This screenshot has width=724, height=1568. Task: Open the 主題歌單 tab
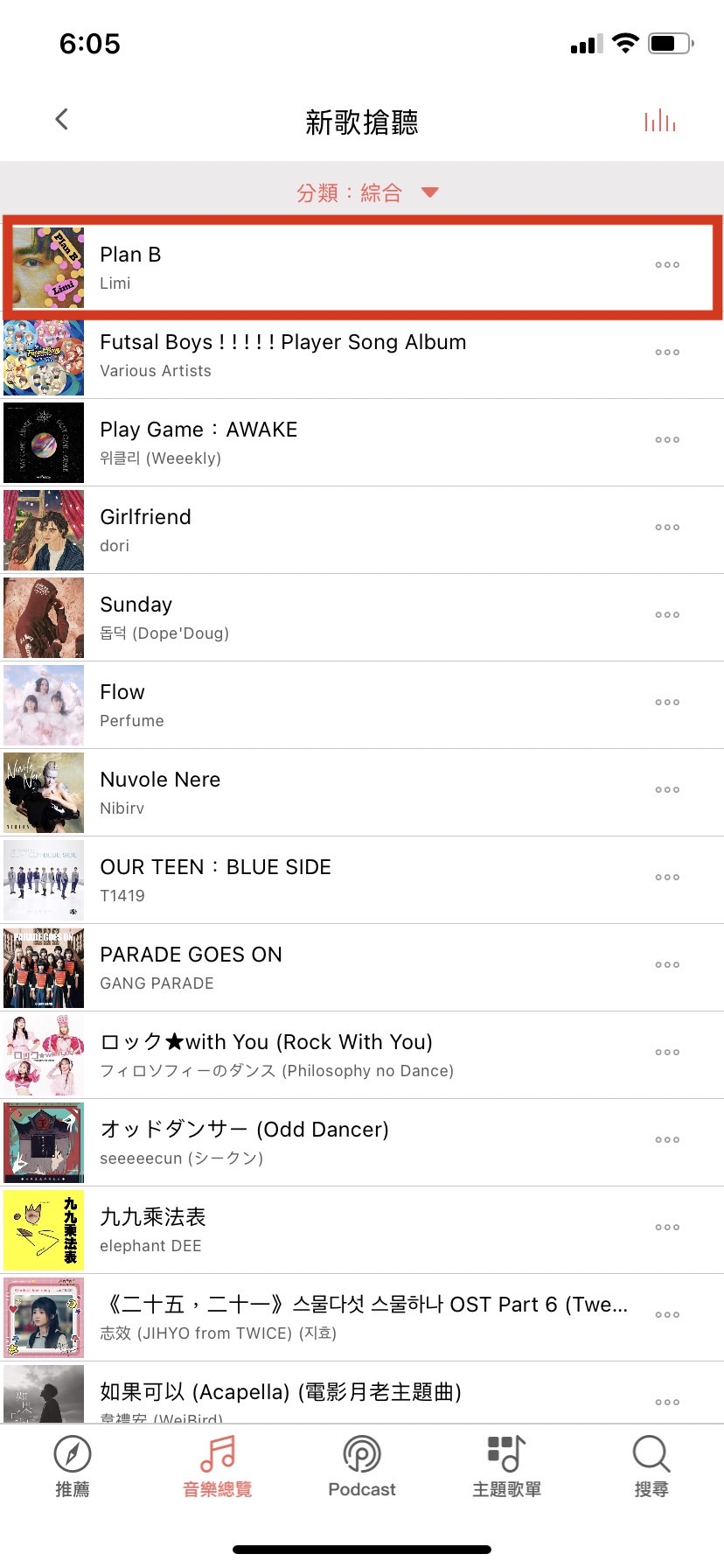tap(507, 1466)
